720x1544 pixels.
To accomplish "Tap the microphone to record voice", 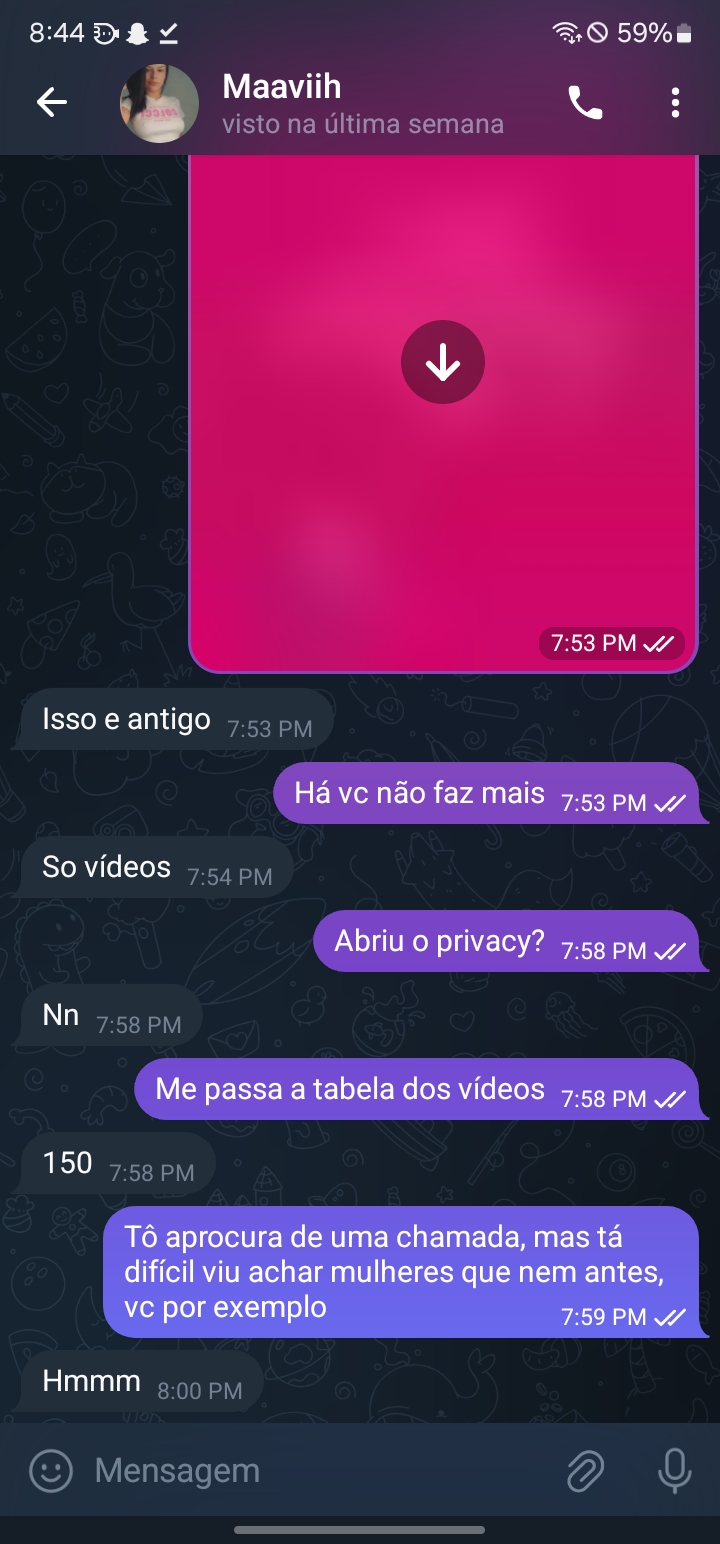I will pos(674,1470).
